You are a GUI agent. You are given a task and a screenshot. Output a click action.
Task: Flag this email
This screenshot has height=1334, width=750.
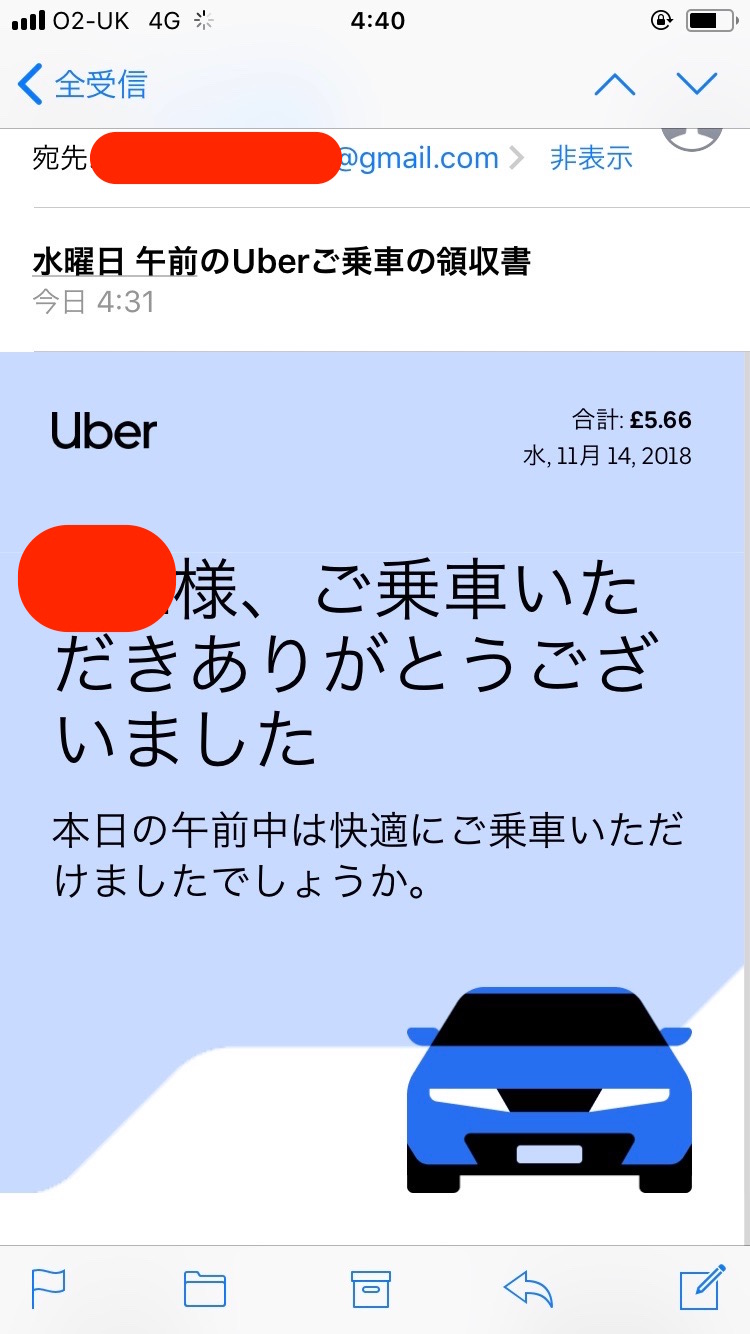(48, 1289)
